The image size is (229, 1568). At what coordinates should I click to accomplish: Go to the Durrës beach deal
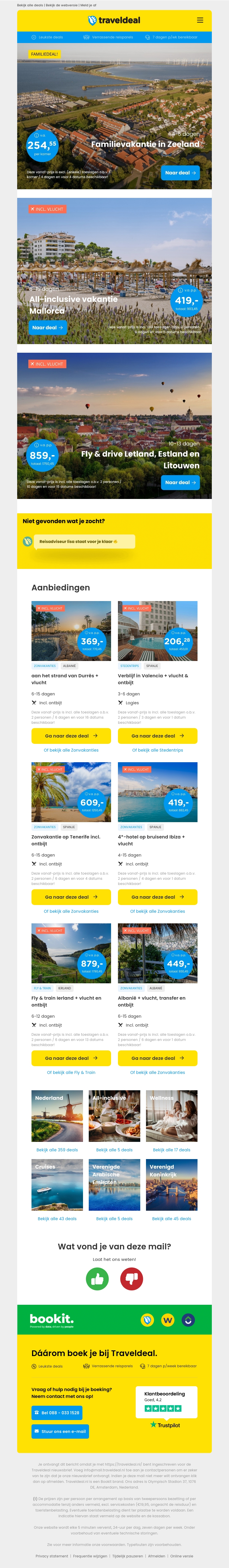point(71,736)
